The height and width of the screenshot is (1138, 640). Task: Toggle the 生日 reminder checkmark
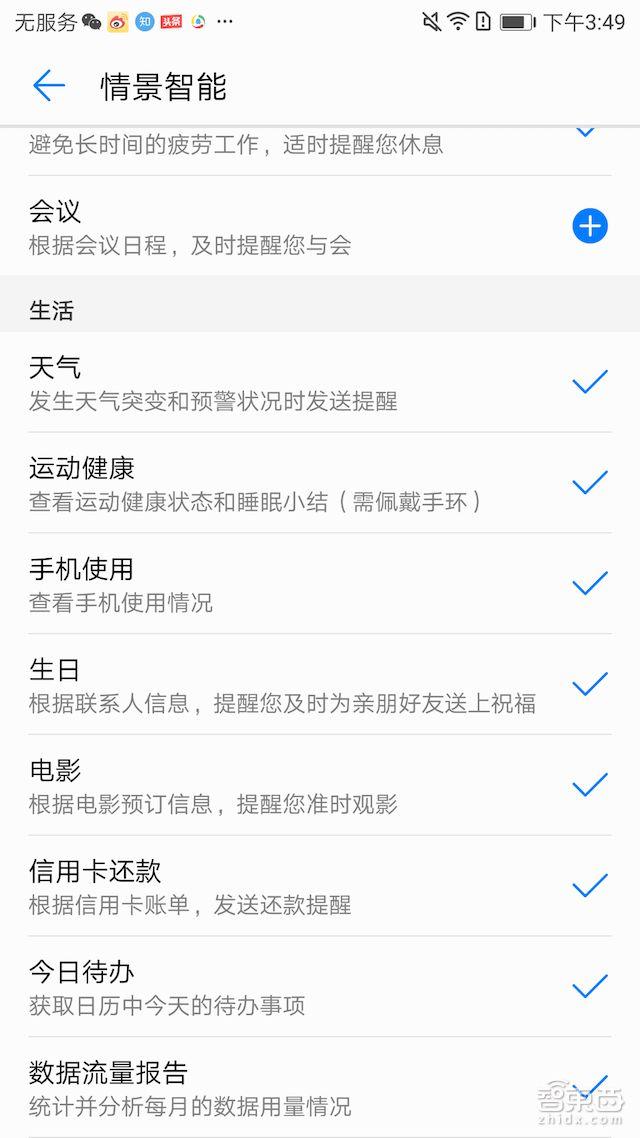590,685
